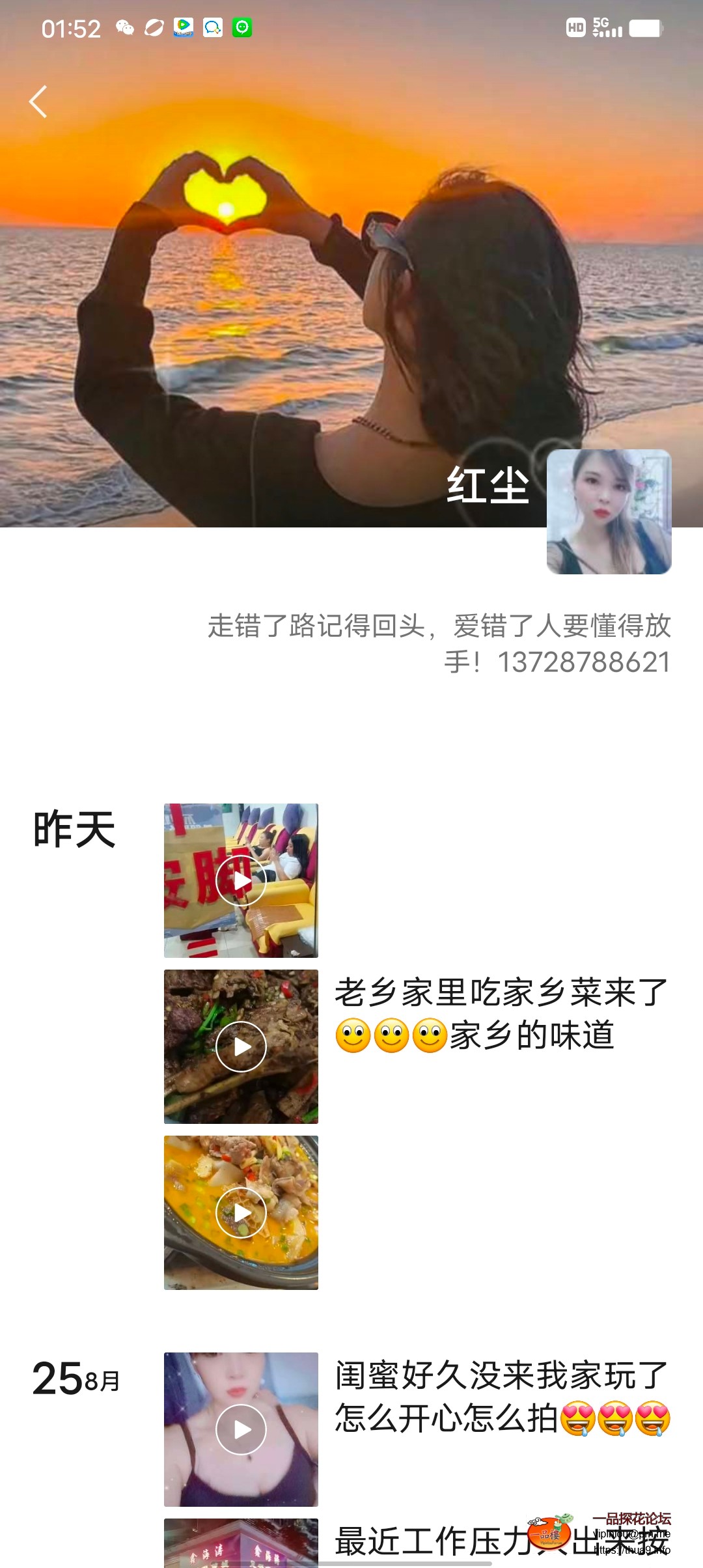Tap the planet browser icon in status bar
This screenshot has width=703, height=1568.
154,27
